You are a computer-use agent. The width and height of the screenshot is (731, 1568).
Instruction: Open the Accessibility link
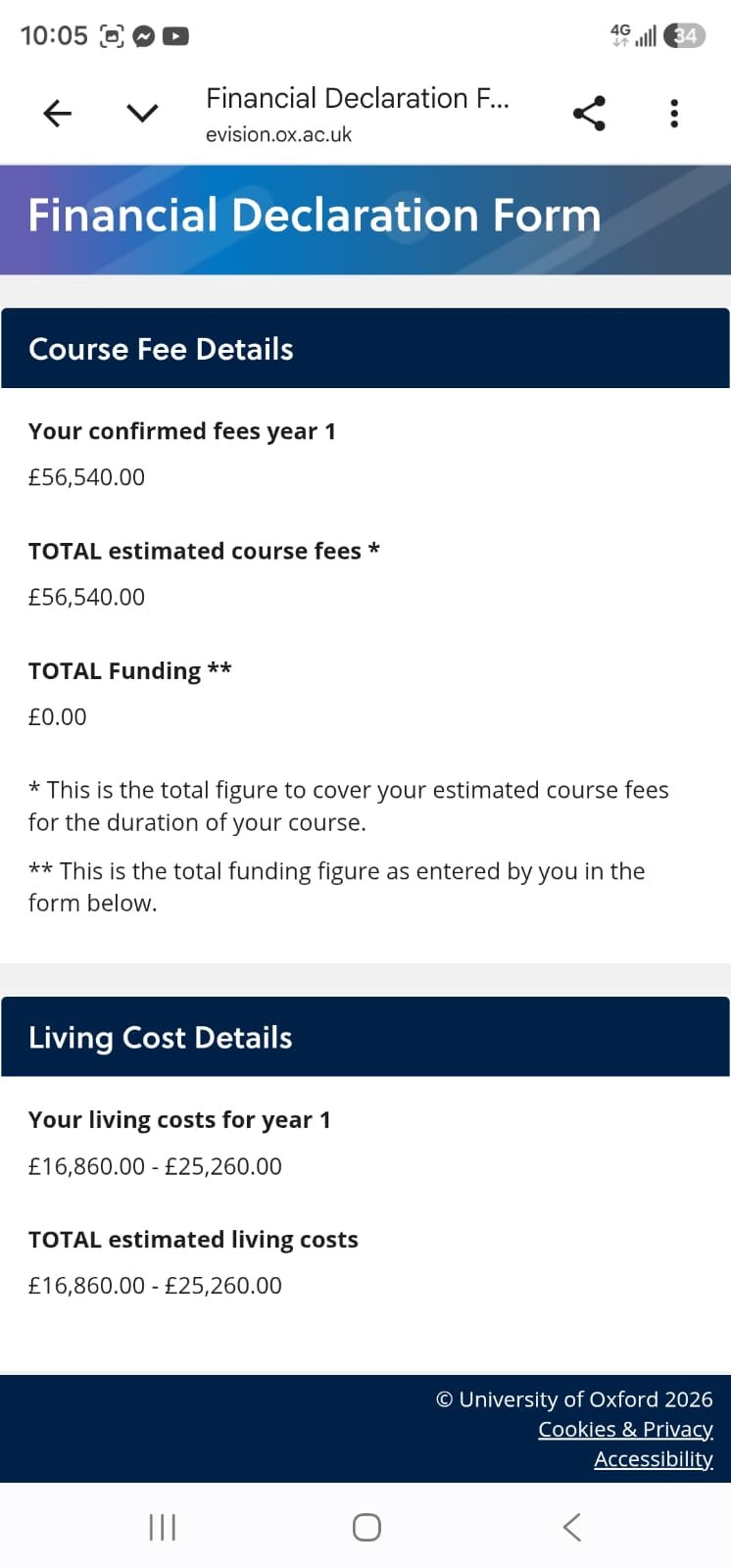(x=654, y=1458)
